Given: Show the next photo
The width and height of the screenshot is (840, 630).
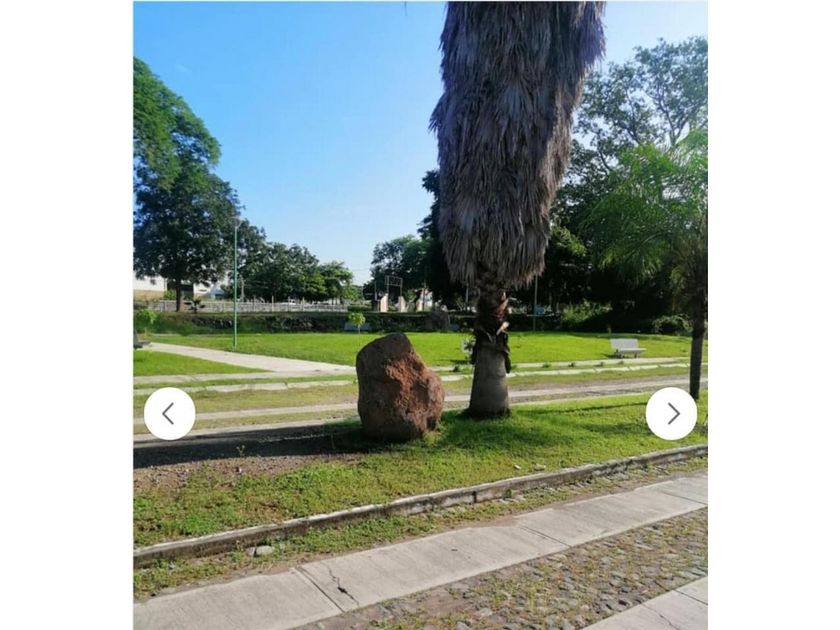Looking at the screenshot, I should 671,413.
